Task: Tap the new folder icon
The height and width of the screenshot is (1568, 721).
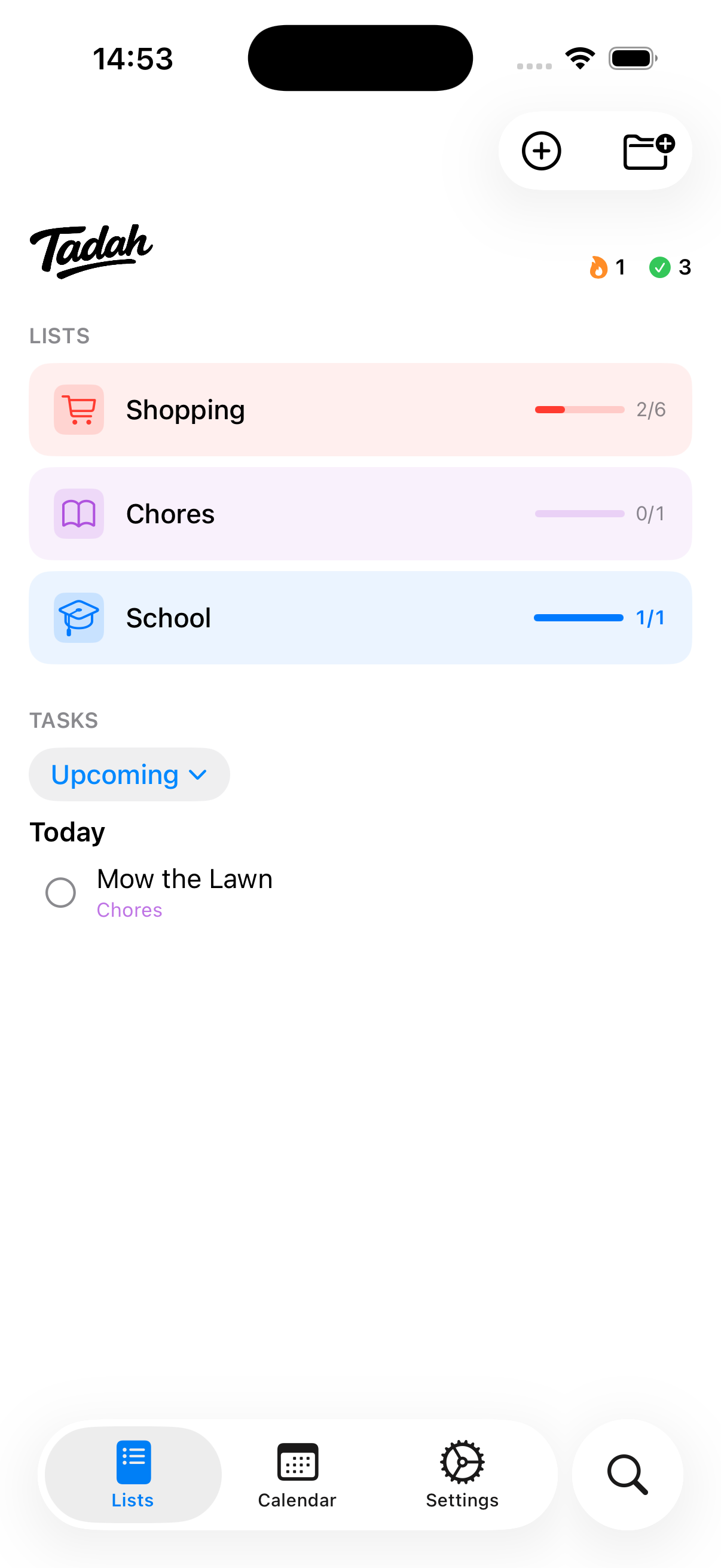Action: click(x=647, y=151)
